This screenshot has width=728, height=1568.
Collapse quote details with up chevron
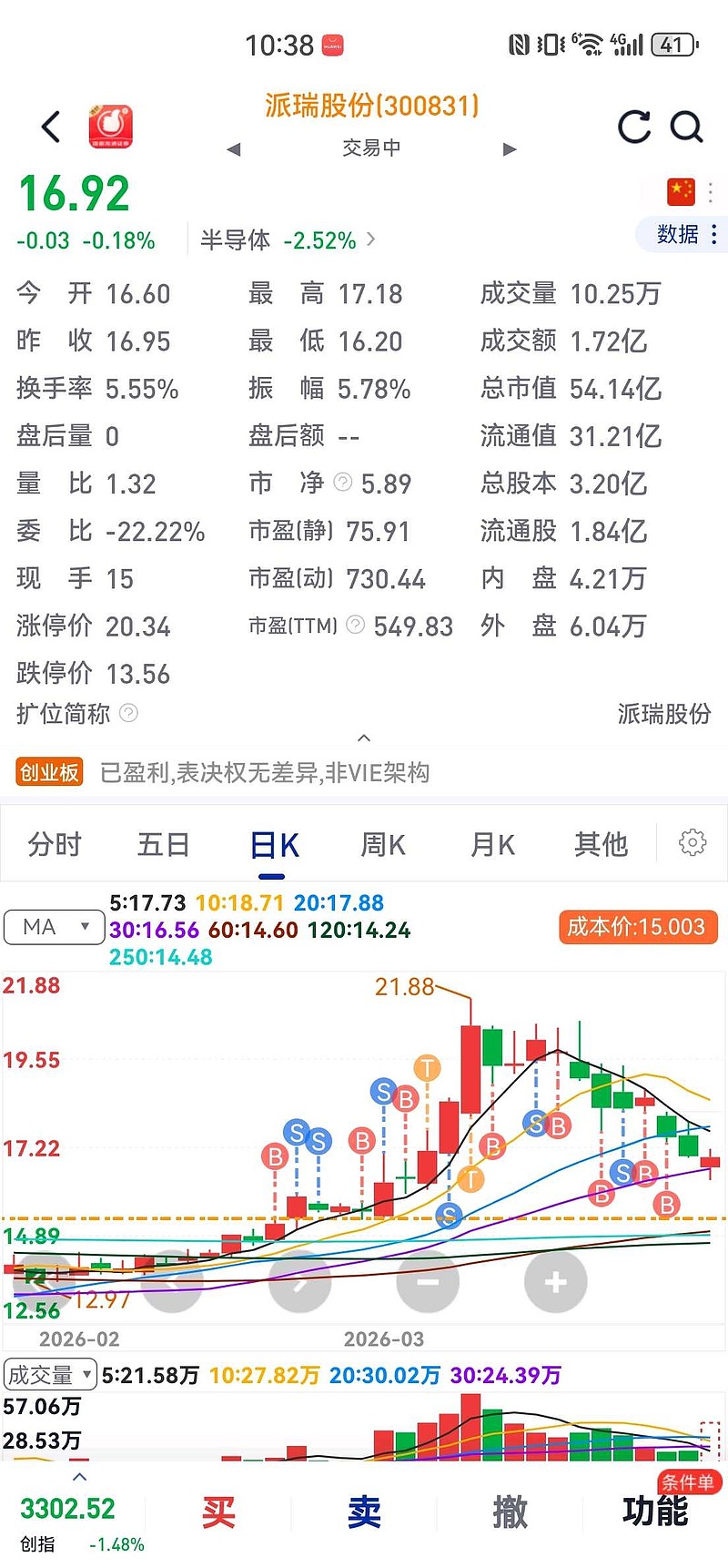(x=364, y=738)
